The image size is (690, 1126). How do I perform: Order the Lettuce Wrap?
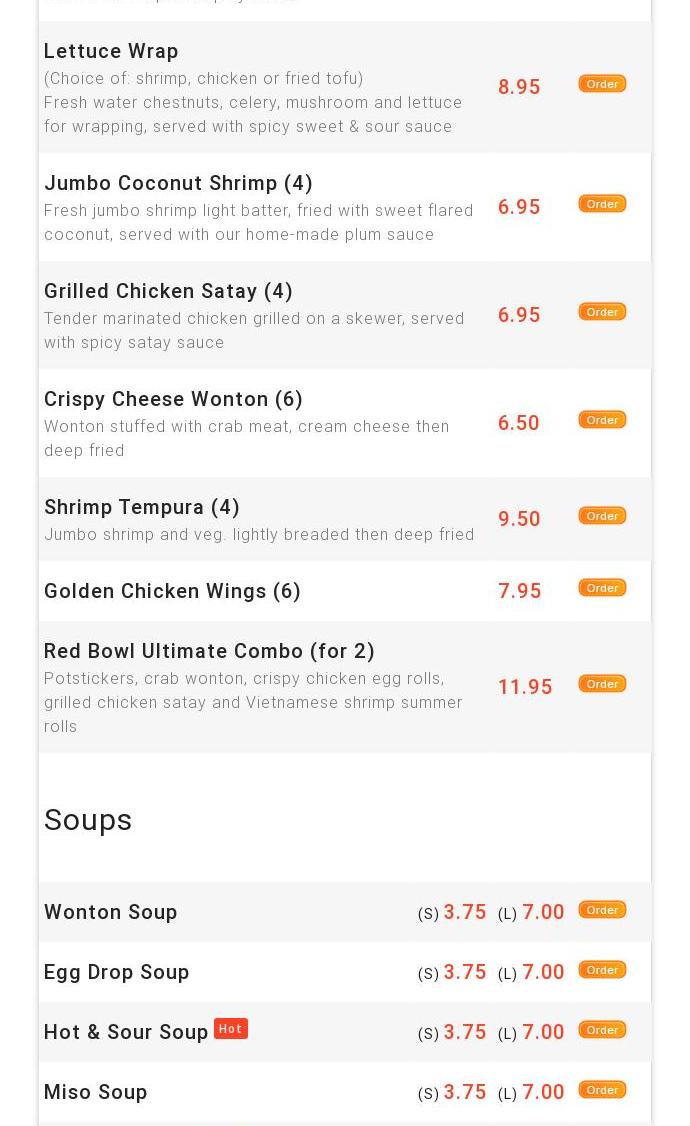[602, 84]
